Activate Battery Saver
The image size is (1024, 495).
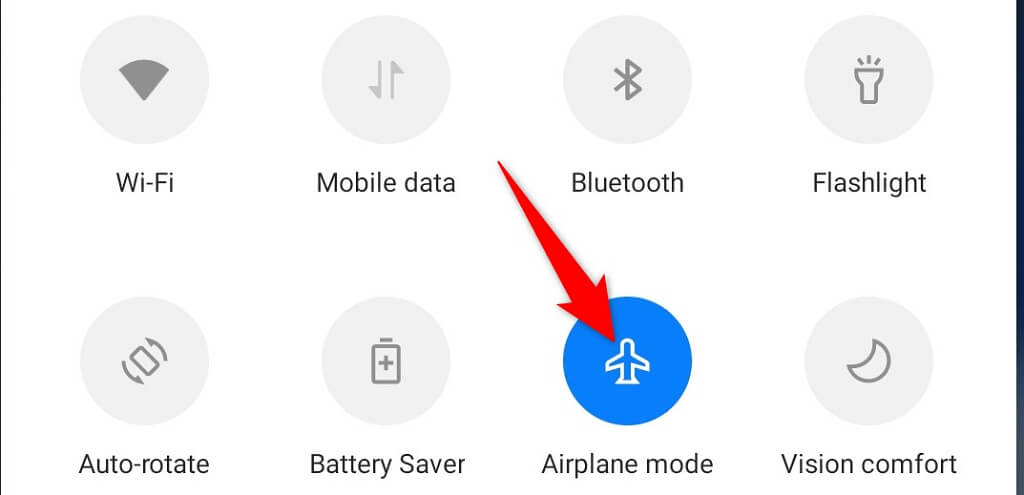coord(386,361)
